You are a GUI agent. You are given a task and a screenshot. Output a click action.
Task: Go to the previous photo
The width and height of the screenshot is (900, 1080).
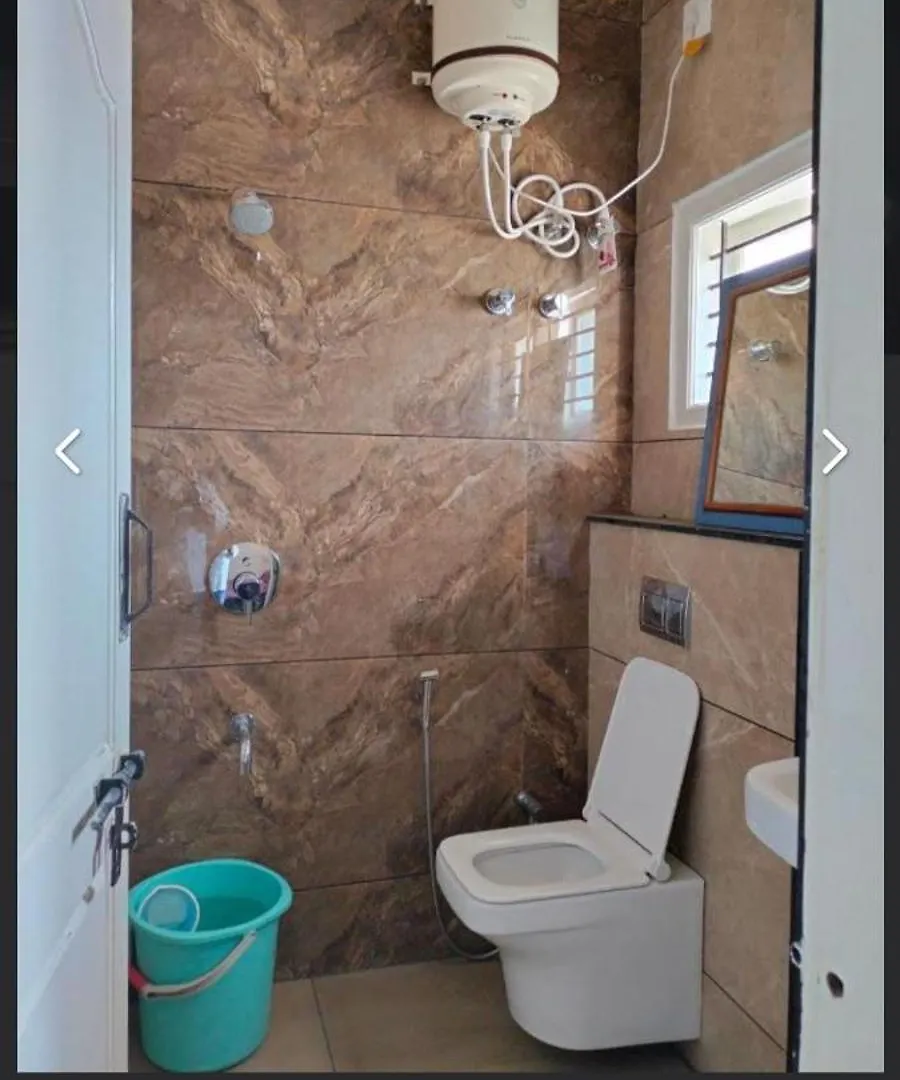click(x=68, y=452)
